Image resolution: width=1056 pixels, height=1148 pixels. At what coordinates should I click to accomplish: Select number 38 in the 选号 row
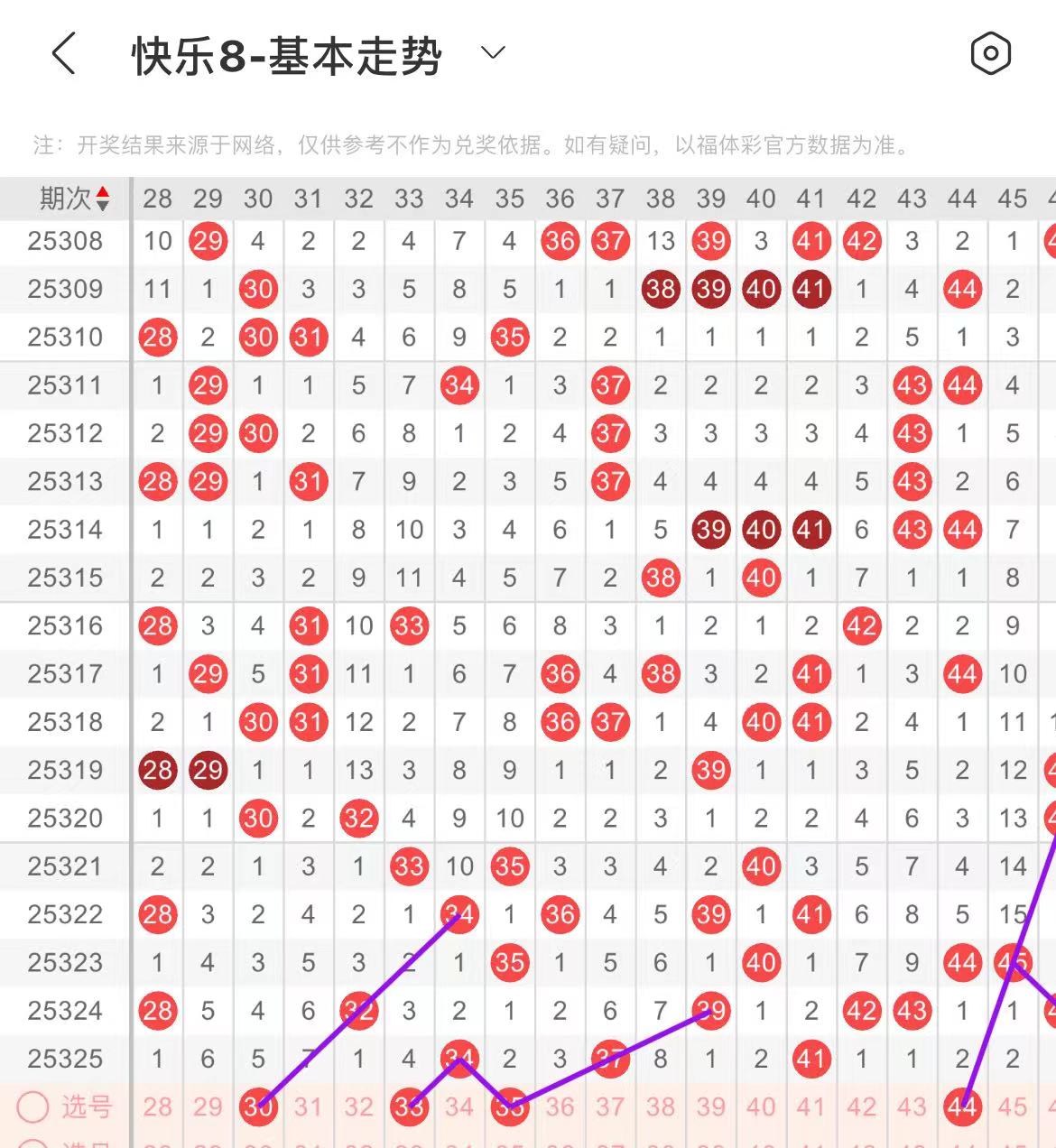click(661, 1106)
